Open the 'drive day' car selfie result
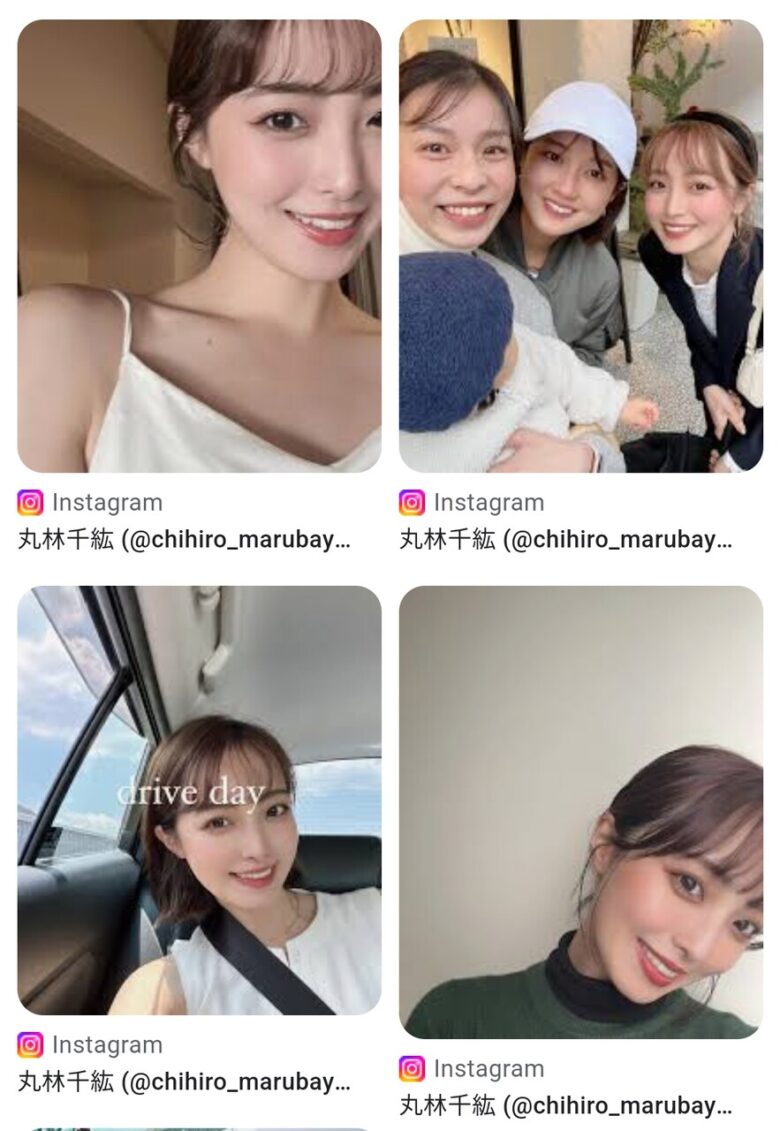Image resolution: width=780 pixels, height=1131 pixels. click(199, 800)
